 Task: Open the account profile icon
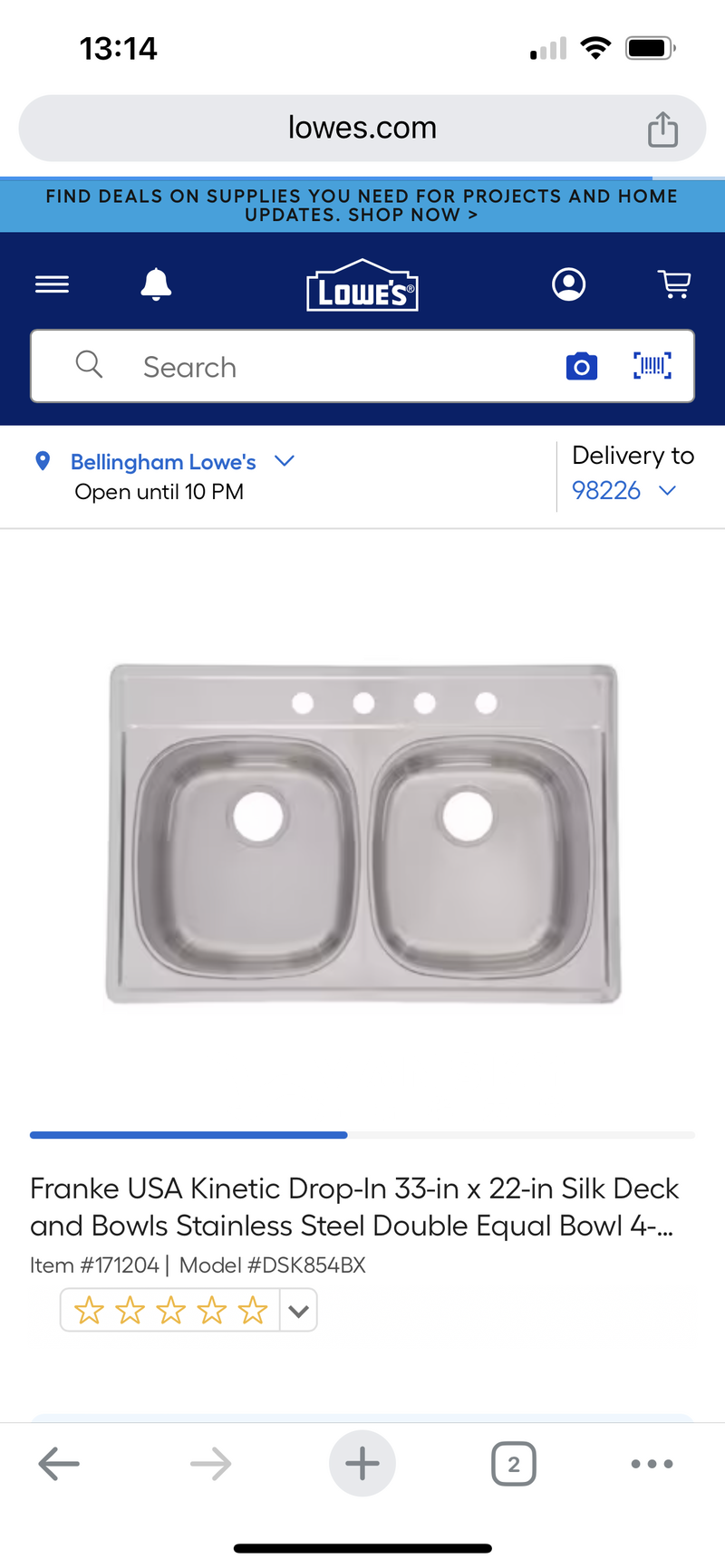(x=568, y=284)
